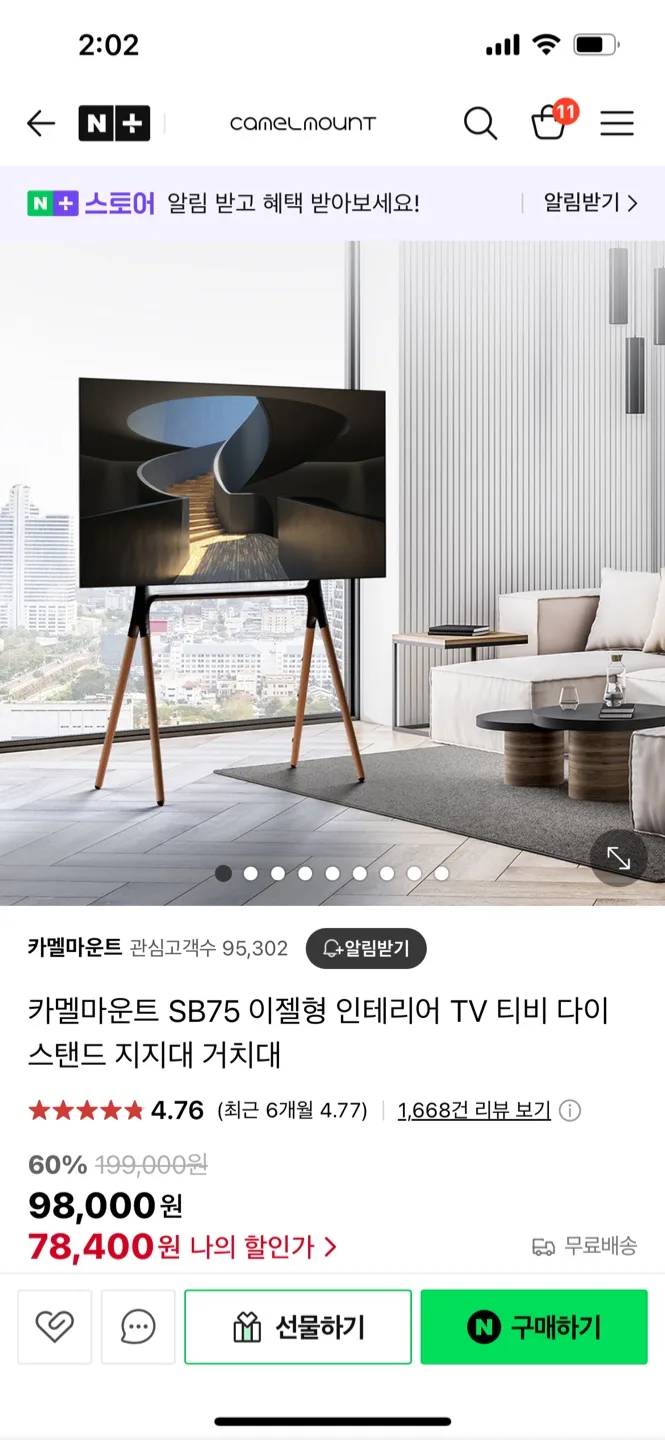Tap 알림받기 in the N+ 스토어 banner

(x=590, y=203)
